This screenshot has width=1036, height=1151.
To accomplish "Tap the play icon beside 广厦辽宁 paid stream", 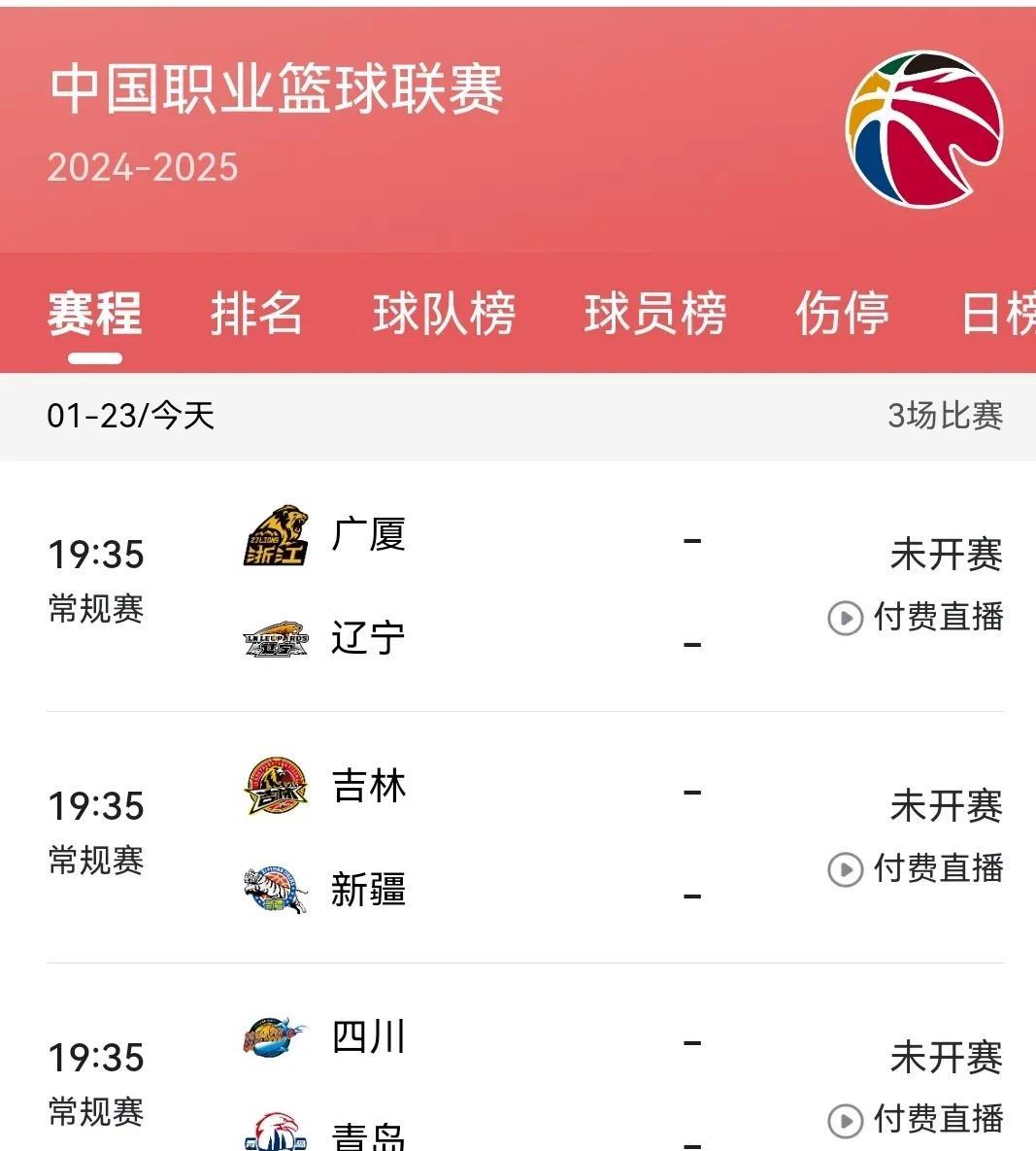I will click(844, 618).
